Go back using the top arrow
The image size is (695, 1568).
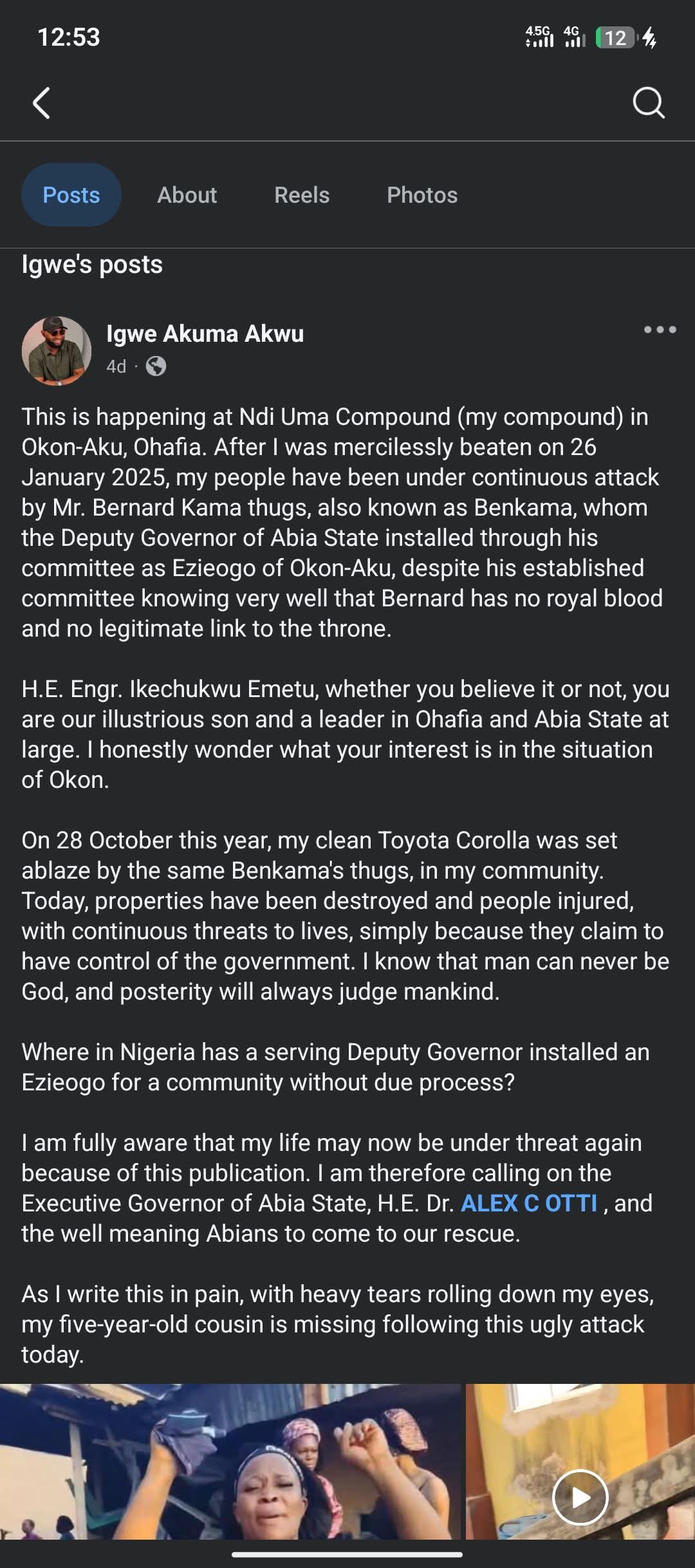click(42, 103)
